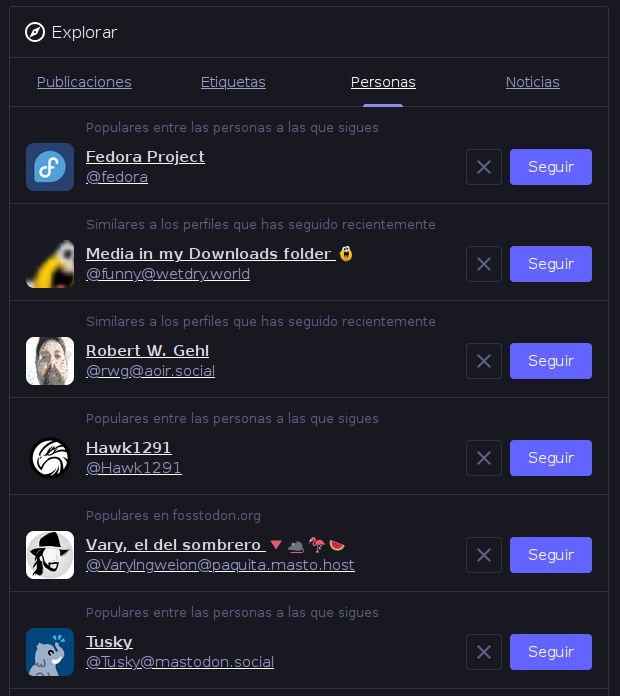
Task: Dismiss the Hawk1291 suggestion
Action: tap(484, 458)
